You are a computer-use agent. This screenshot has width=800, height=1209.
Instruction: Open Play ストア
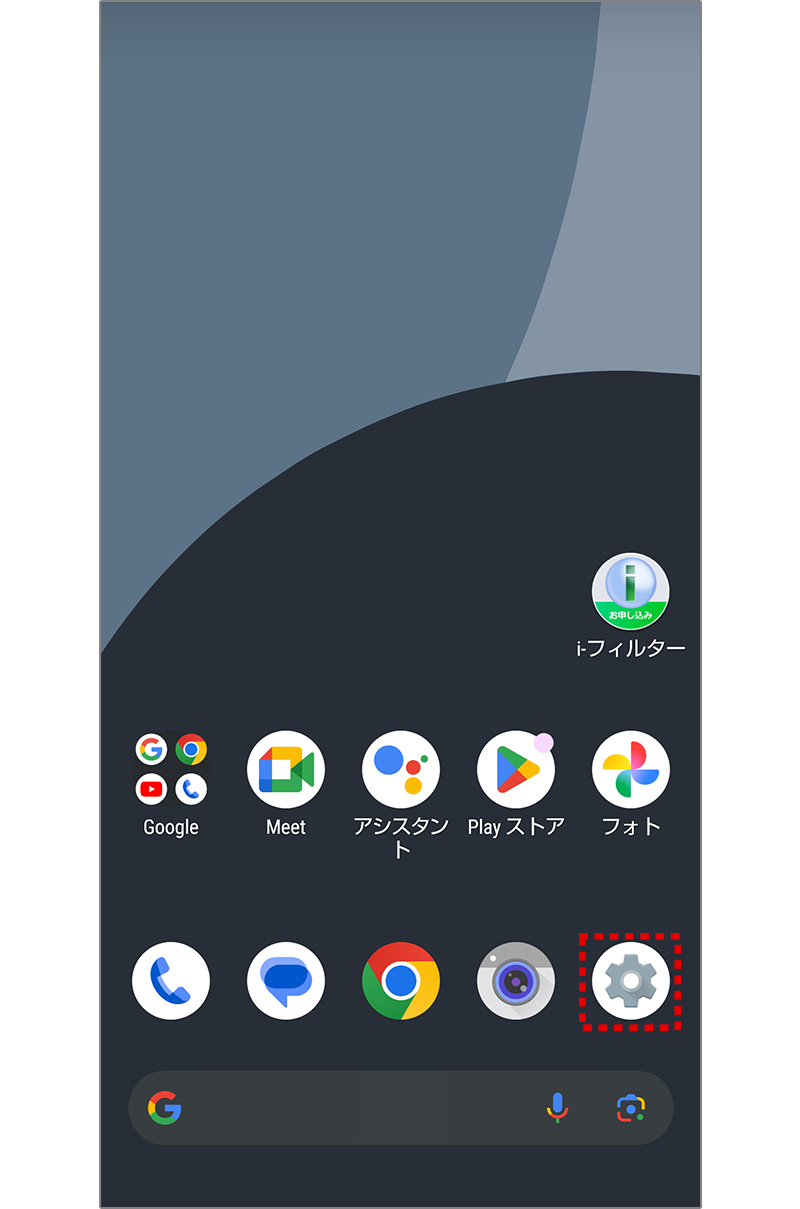click(516, 769)
